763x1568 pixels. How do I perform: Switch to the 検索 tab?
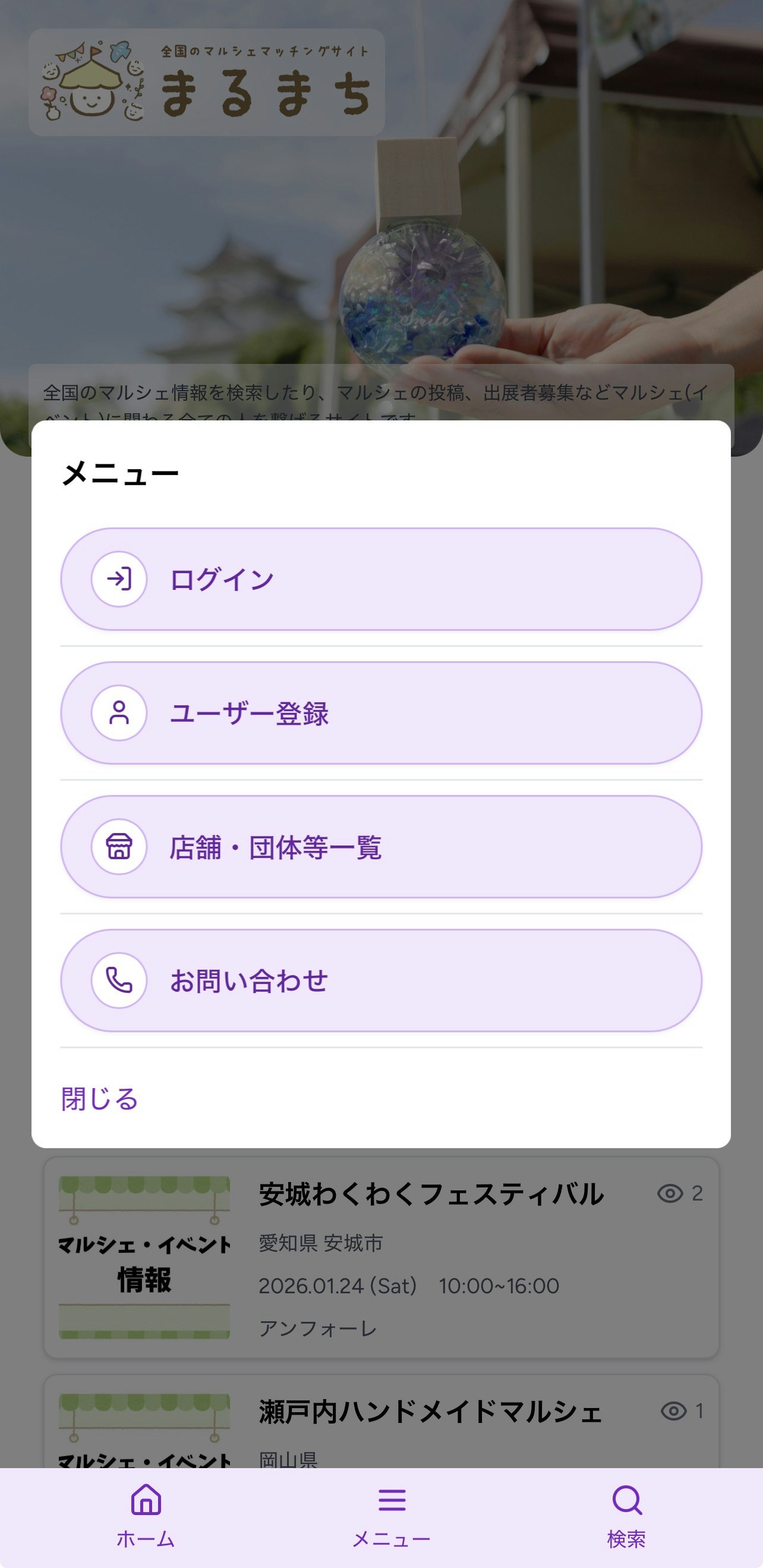tap(627, 1514)
